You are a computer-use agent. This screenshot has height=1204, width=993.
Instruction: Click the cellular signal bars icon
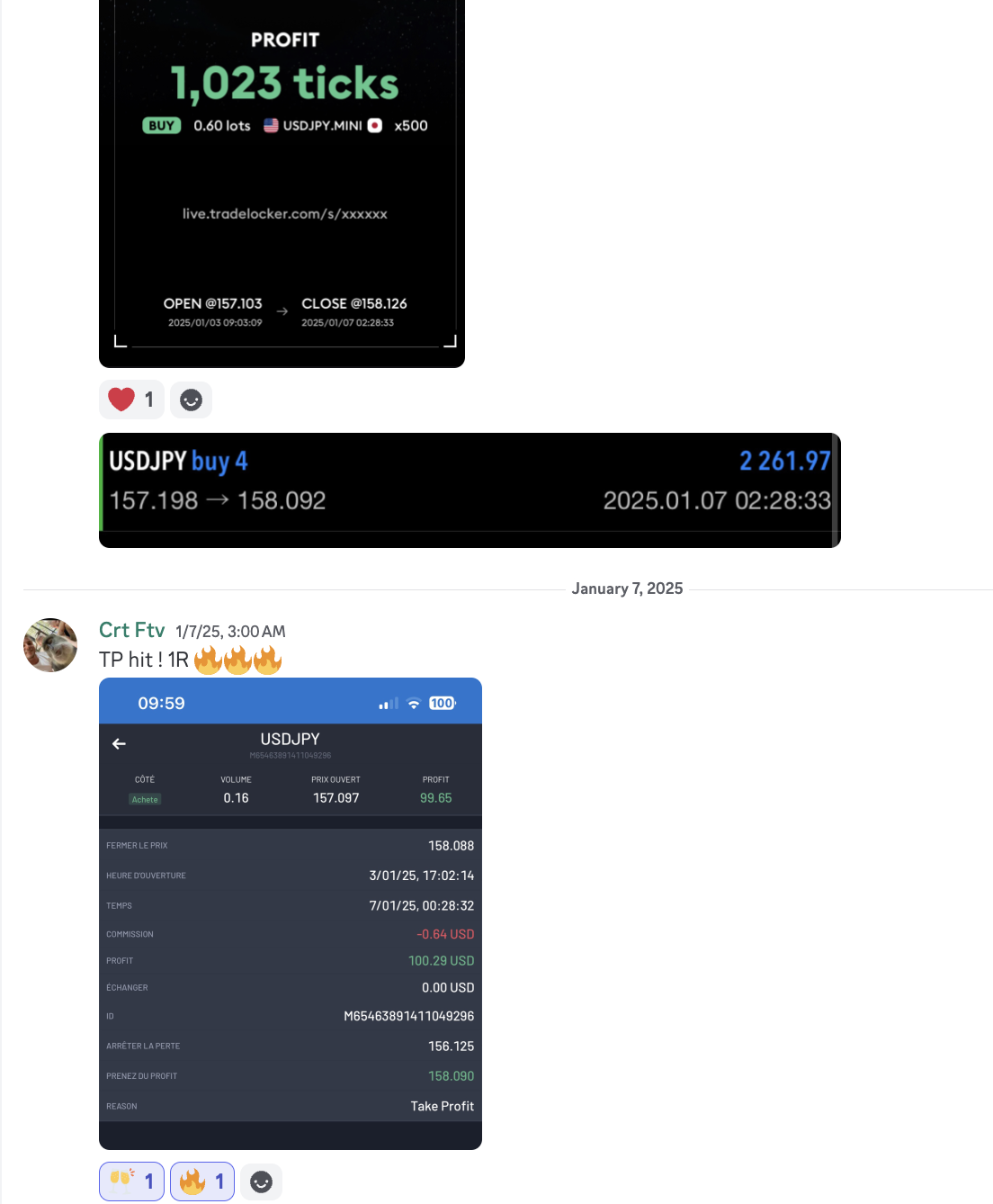click(x=388, y=702)
